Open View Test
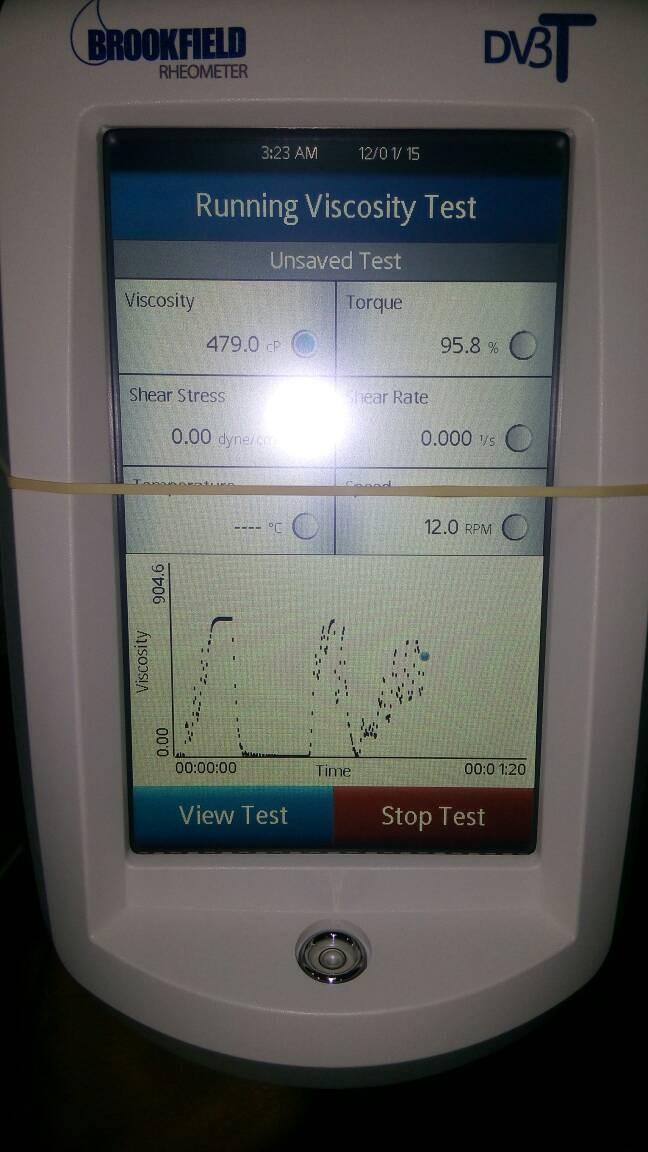648x1152 pixels. [233, 816]
